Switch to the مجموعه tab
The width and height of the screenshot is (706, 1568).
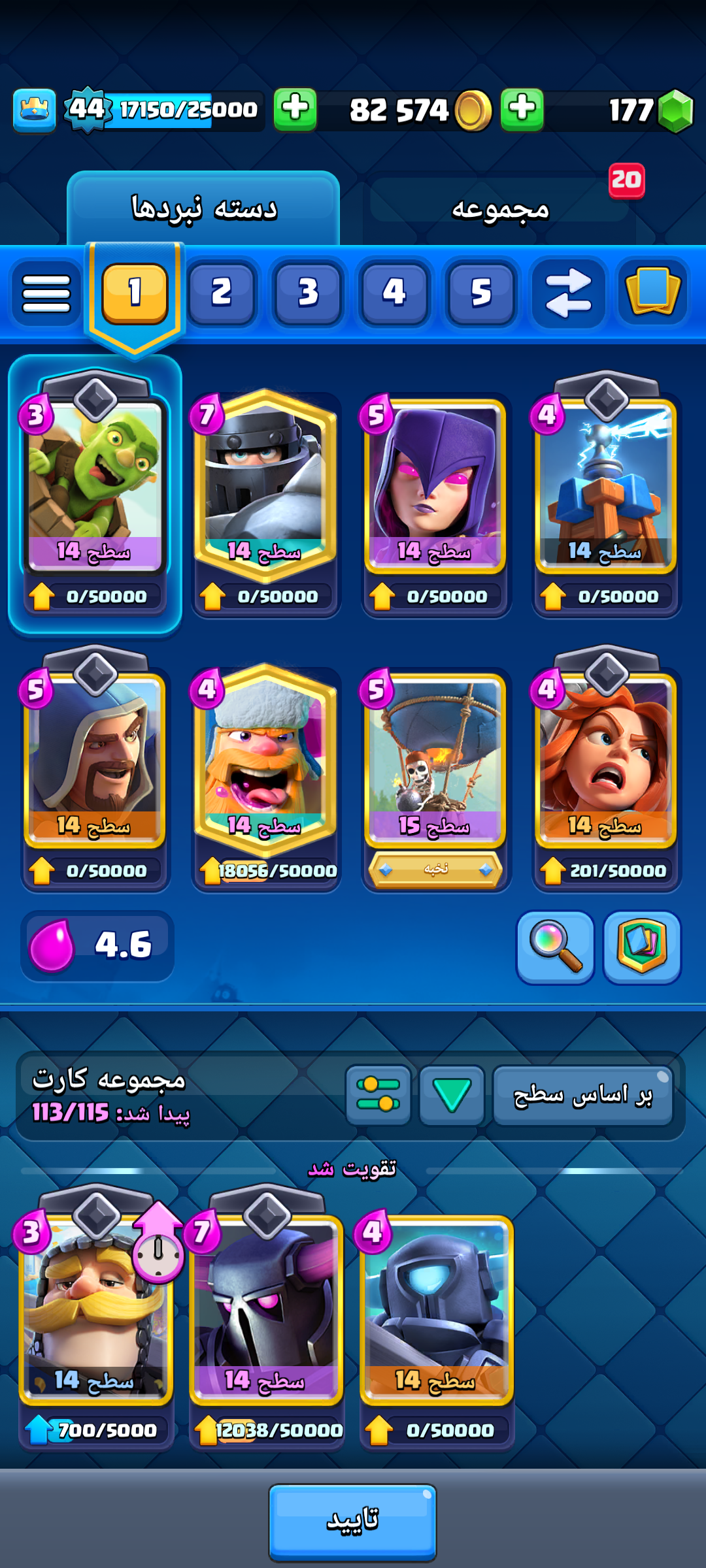click(500, 209)
